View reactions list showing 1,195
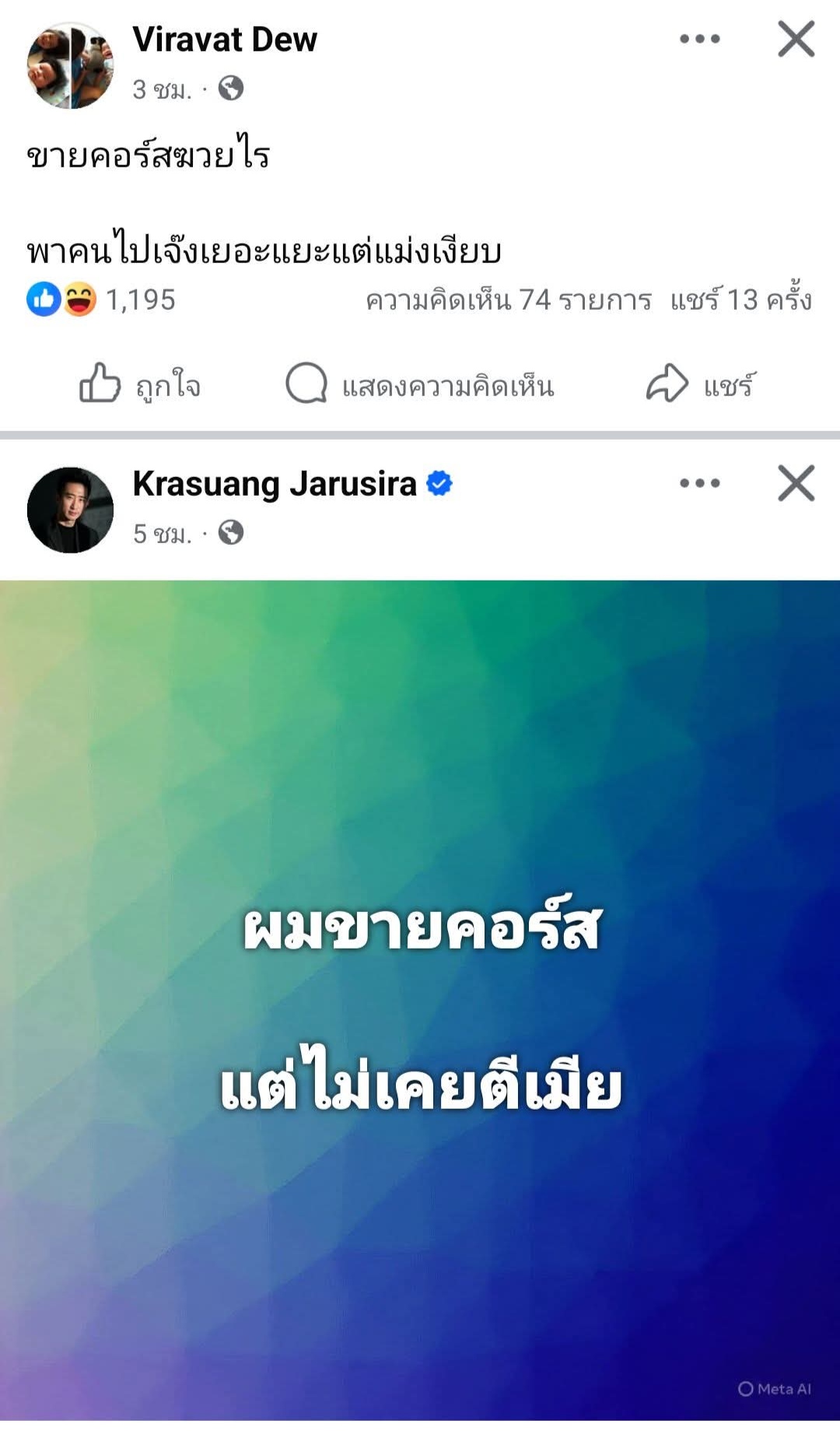The width and height of the screenshot is (840, 1431). coord(102,300)
